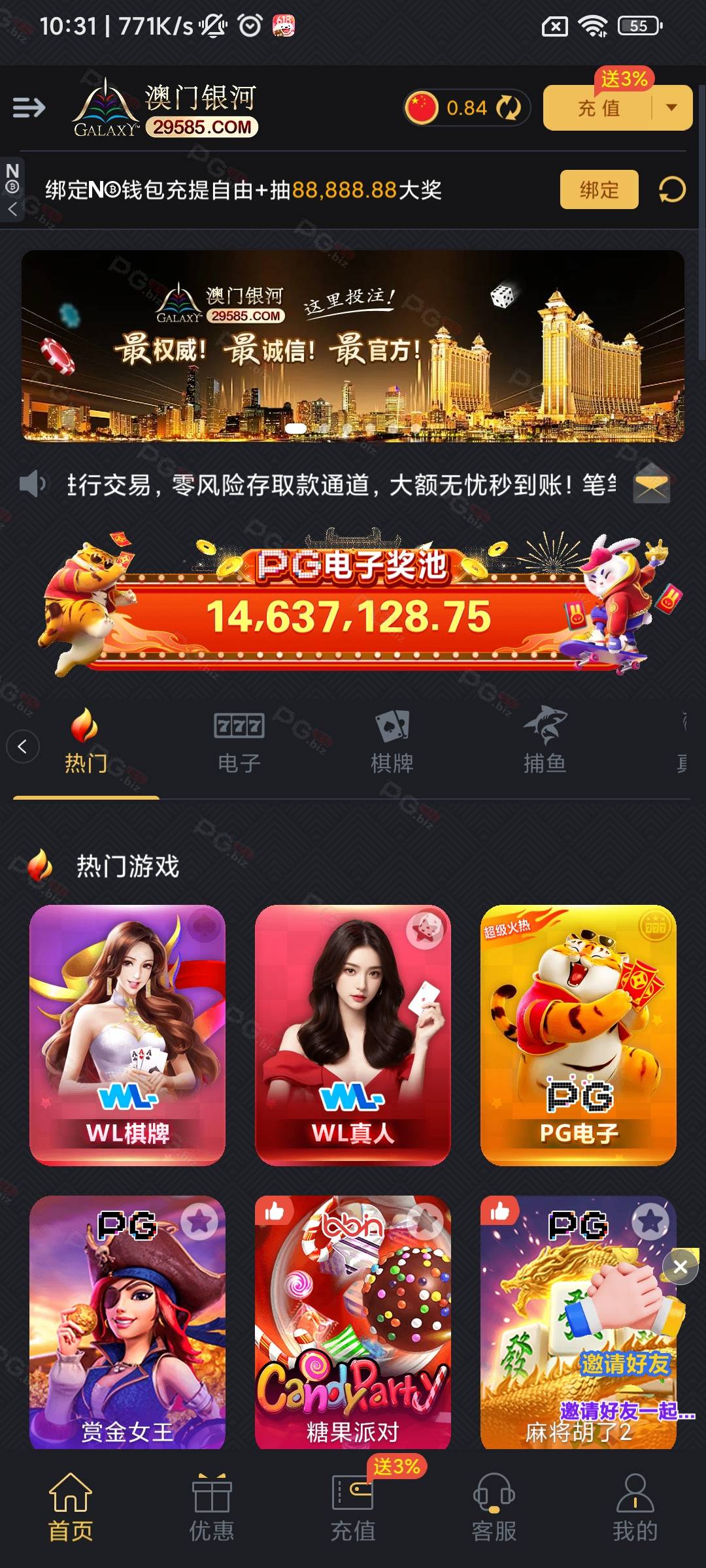Tap the left arrow of category tabs
706x1568 pixels.
coord(23,746)
